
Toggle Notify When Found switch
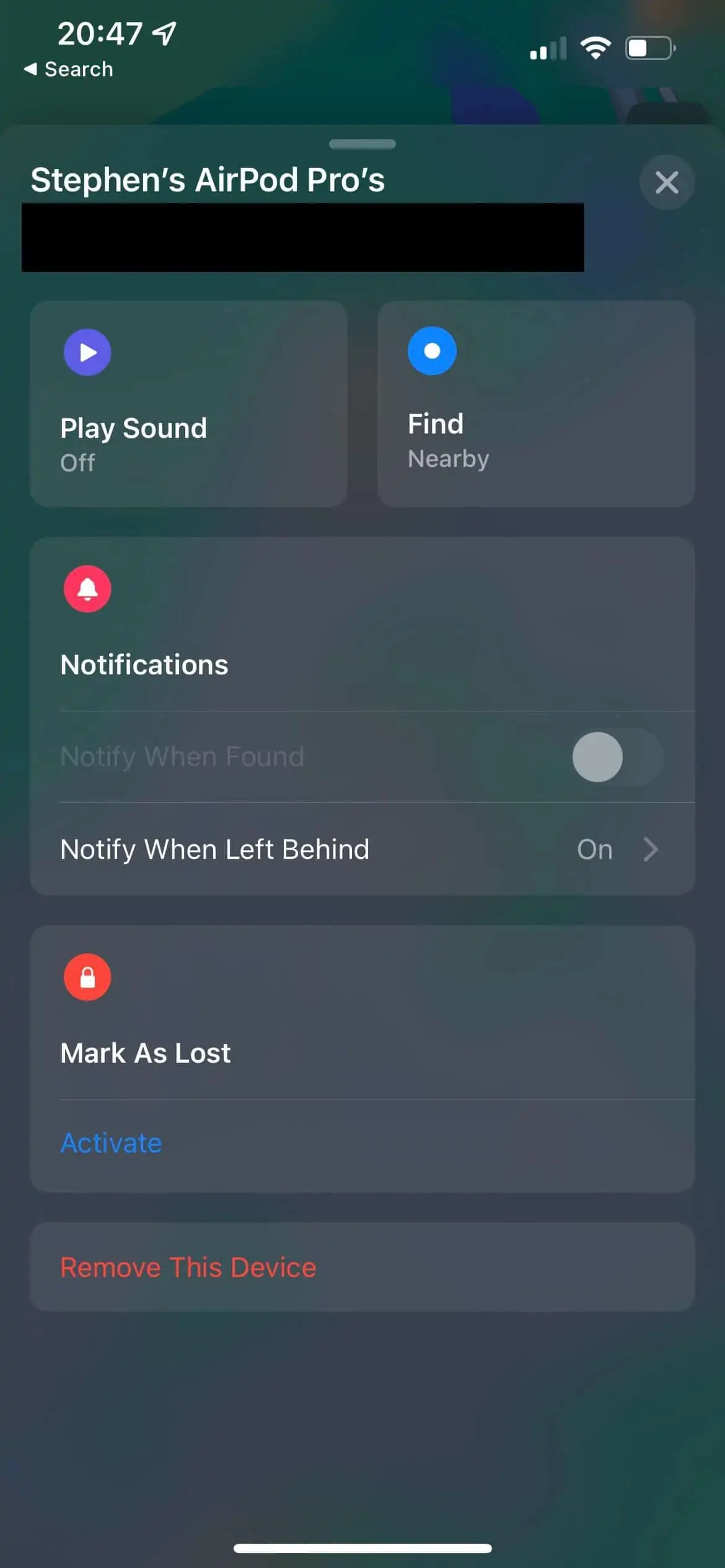[x=617, y=757]
